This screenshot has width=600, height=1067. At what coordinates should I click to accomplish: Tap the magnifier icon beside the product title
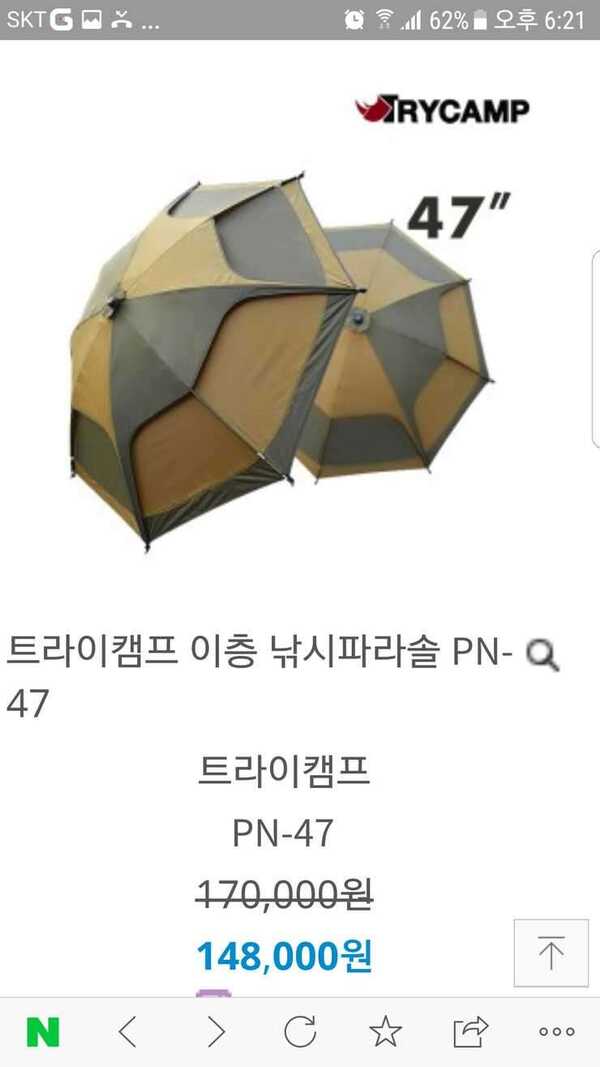point(544,657)
